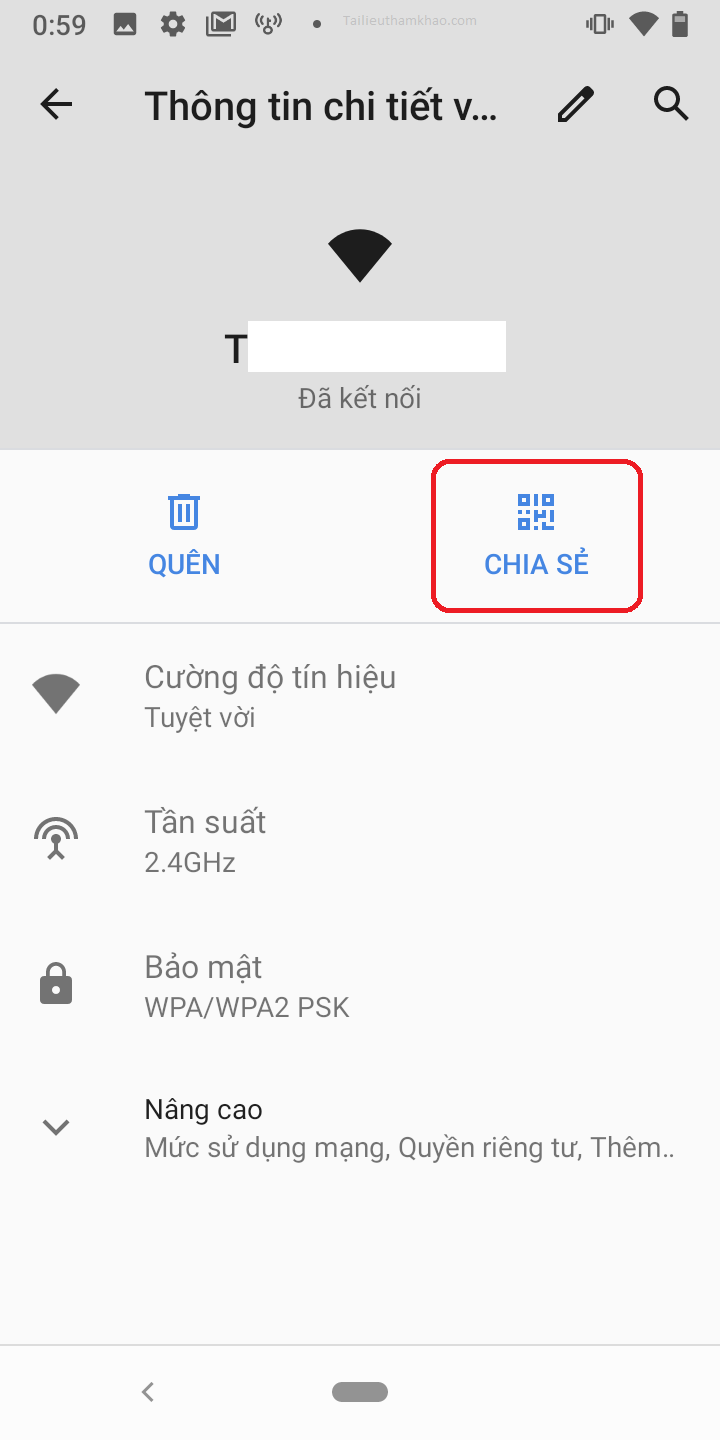Tap CHIA SẺ to share via QR
Image resolution: width=720 pixels, height=1440 pixels.
536,535
